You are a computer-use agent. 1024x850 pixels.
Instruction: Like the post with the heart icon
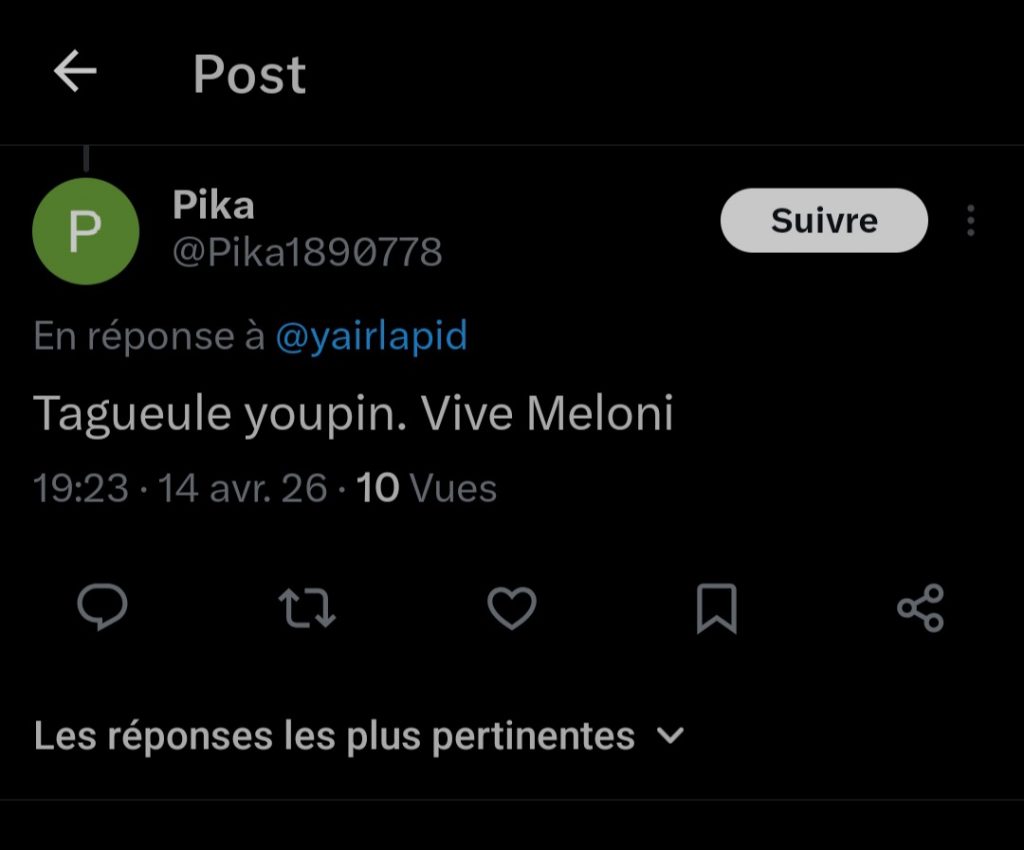(x=511, y=608)
